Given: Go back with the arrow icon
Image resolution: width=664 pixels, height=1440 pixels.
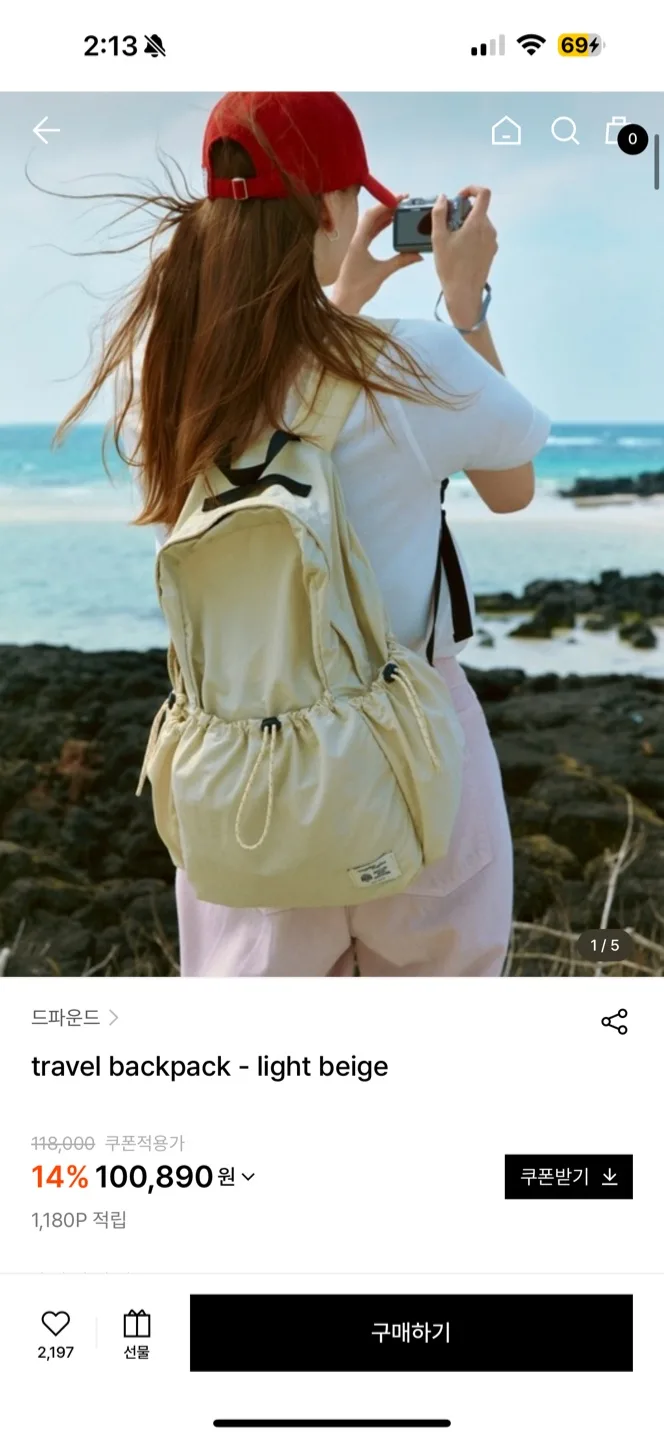Looking at the screenshot, I should pos(46,131).
